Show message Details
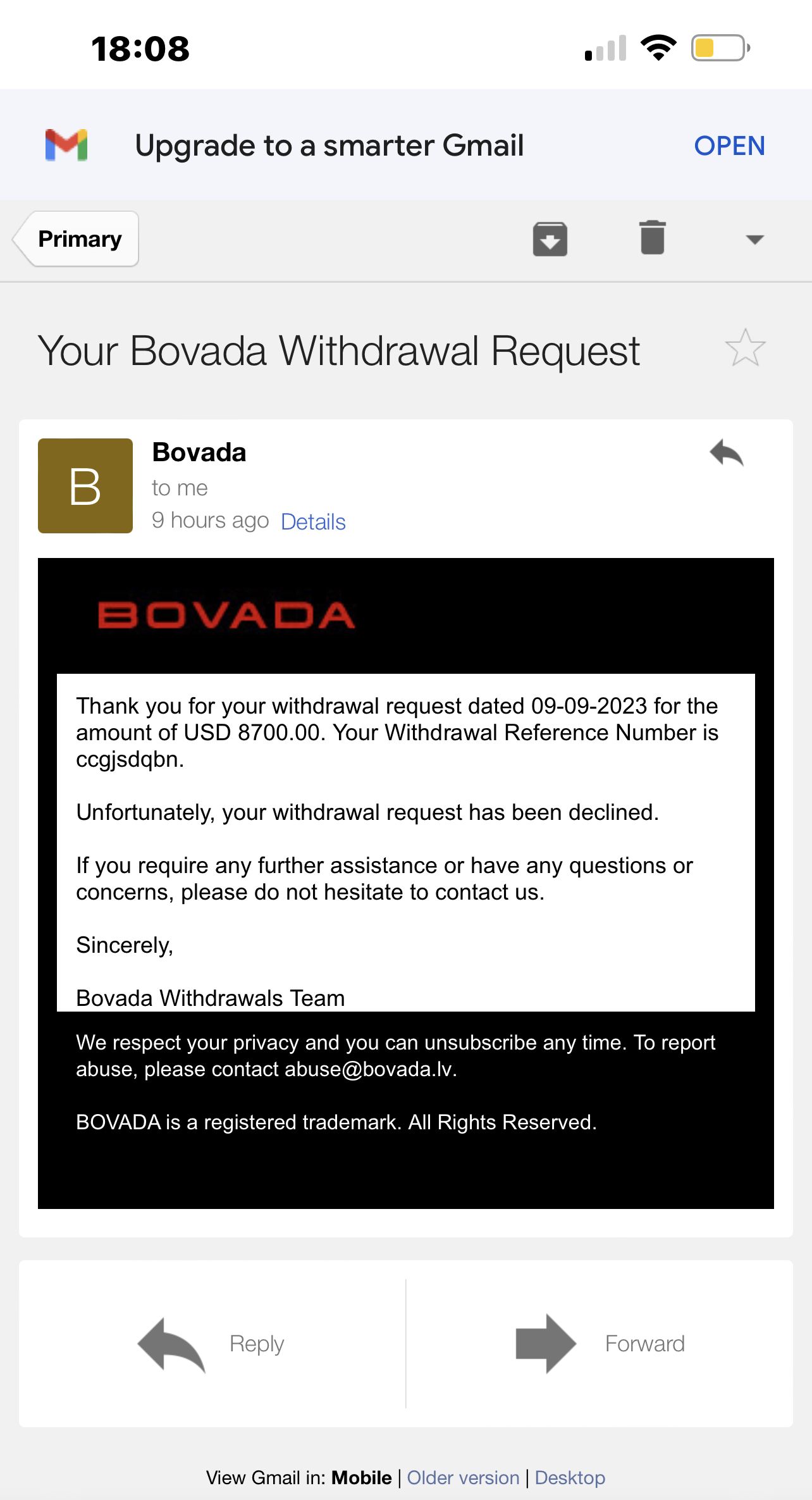 pyautogui.click(x=313, y=522)
